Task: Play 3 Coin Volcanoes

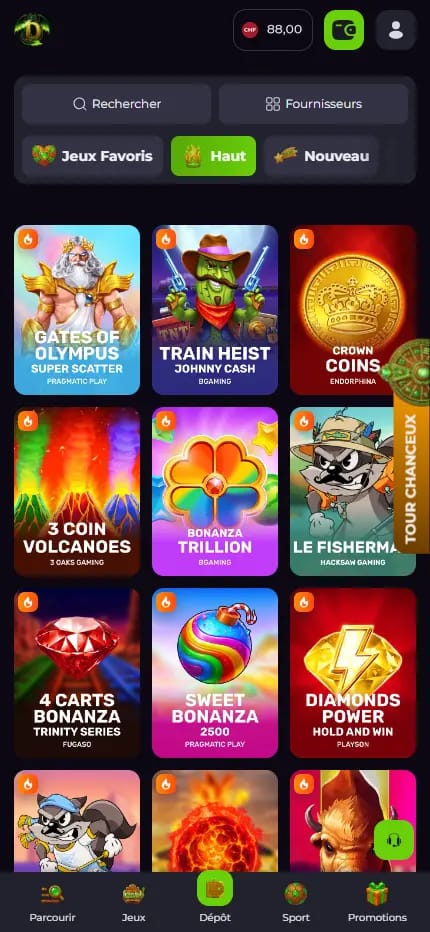Action: tap(77, 492)
